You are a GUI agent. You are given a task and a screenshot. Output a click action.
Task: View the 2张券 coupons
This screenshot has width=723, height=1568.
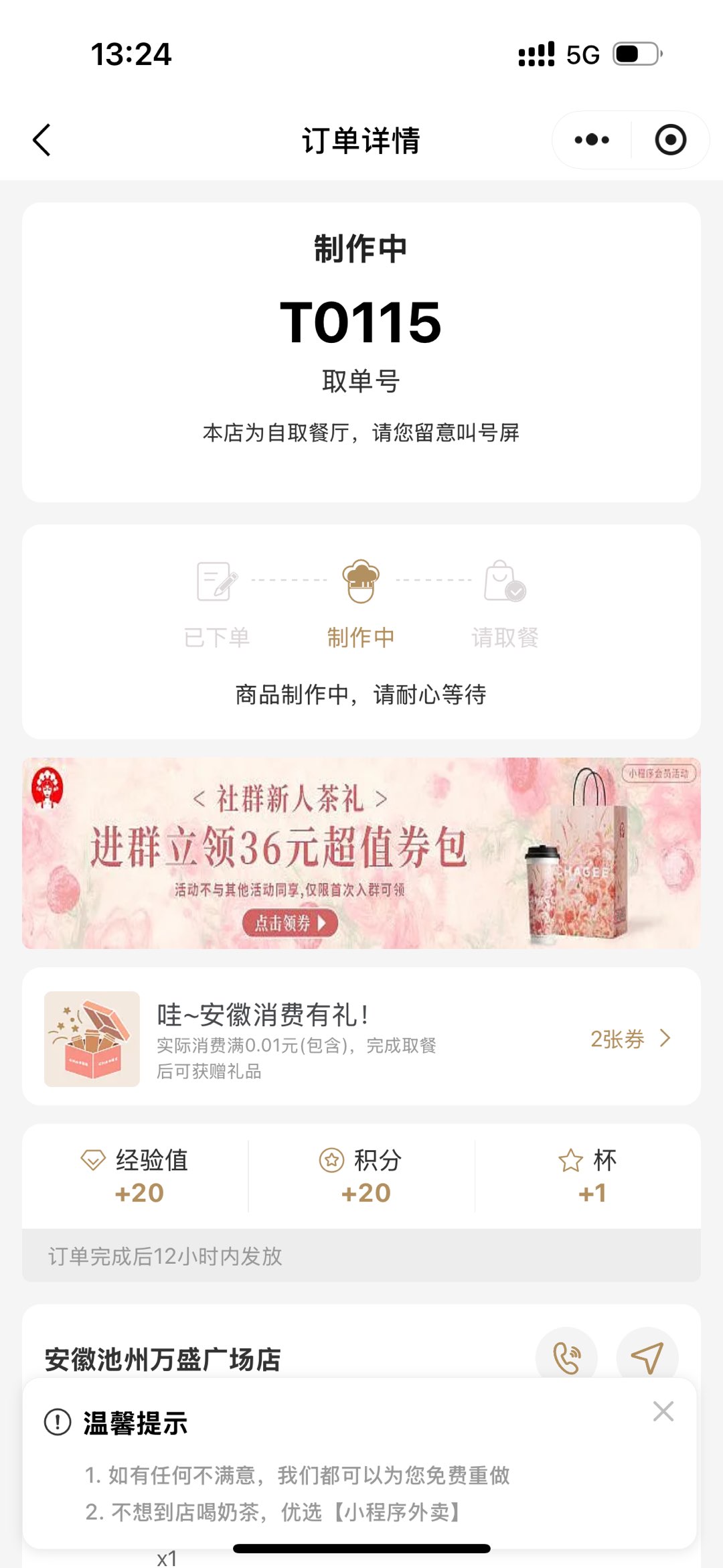629,1039
